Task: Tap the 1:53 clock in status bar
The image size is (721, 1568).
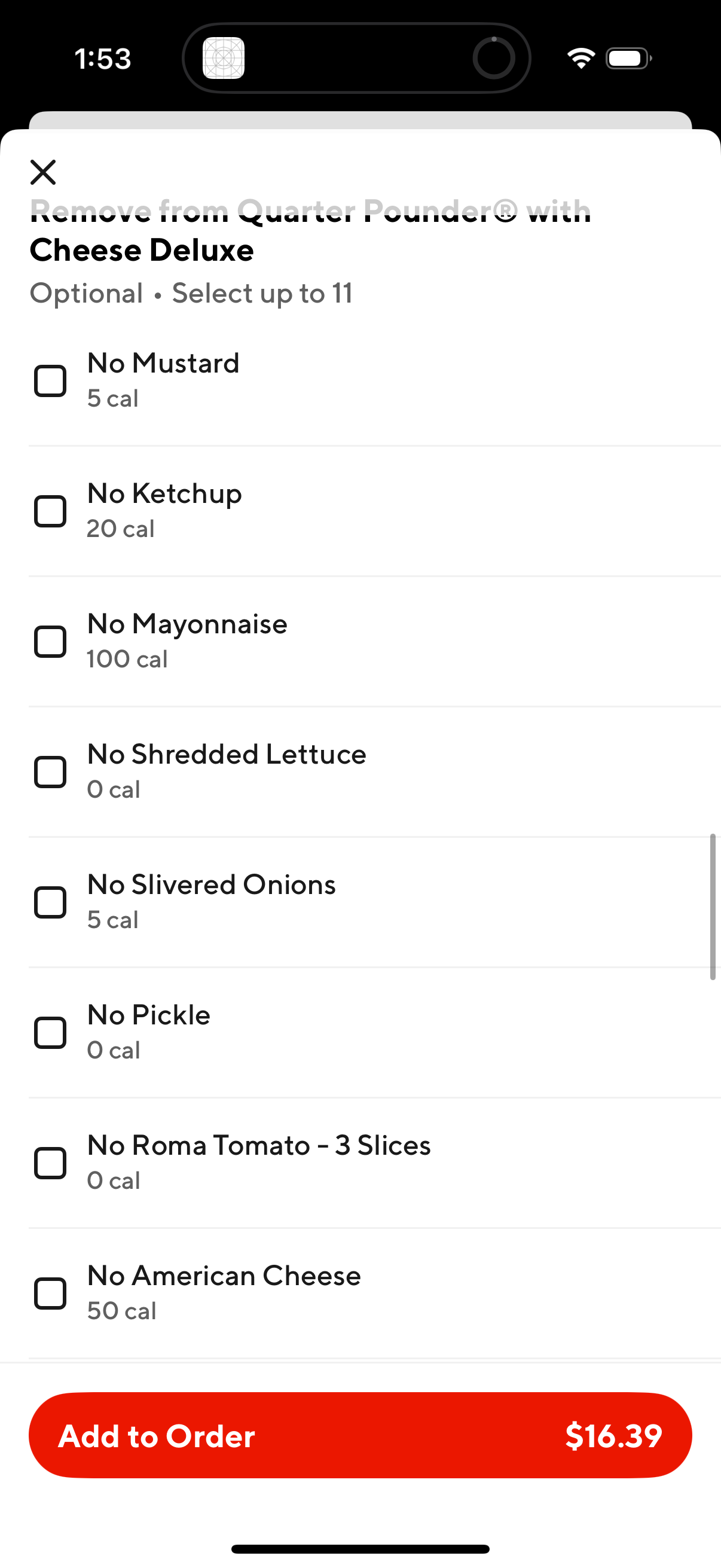Action: [x=103, y=59]
